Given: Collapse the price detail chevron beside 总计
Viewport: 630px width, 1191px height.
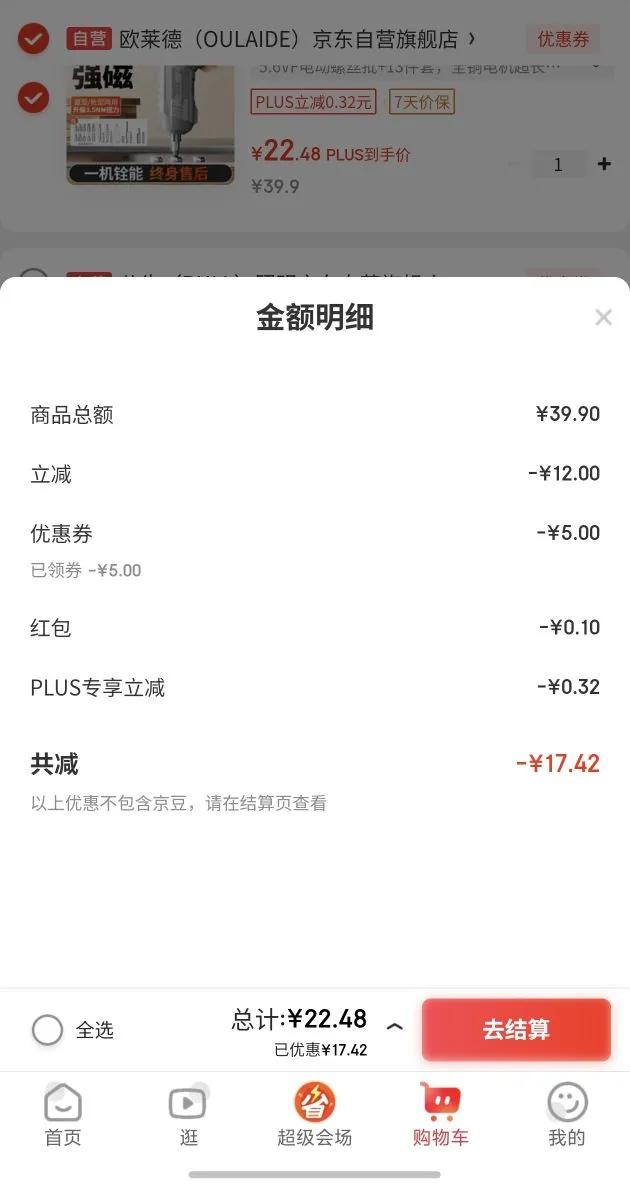Looking at the screenshot, I should (395, 1026).
